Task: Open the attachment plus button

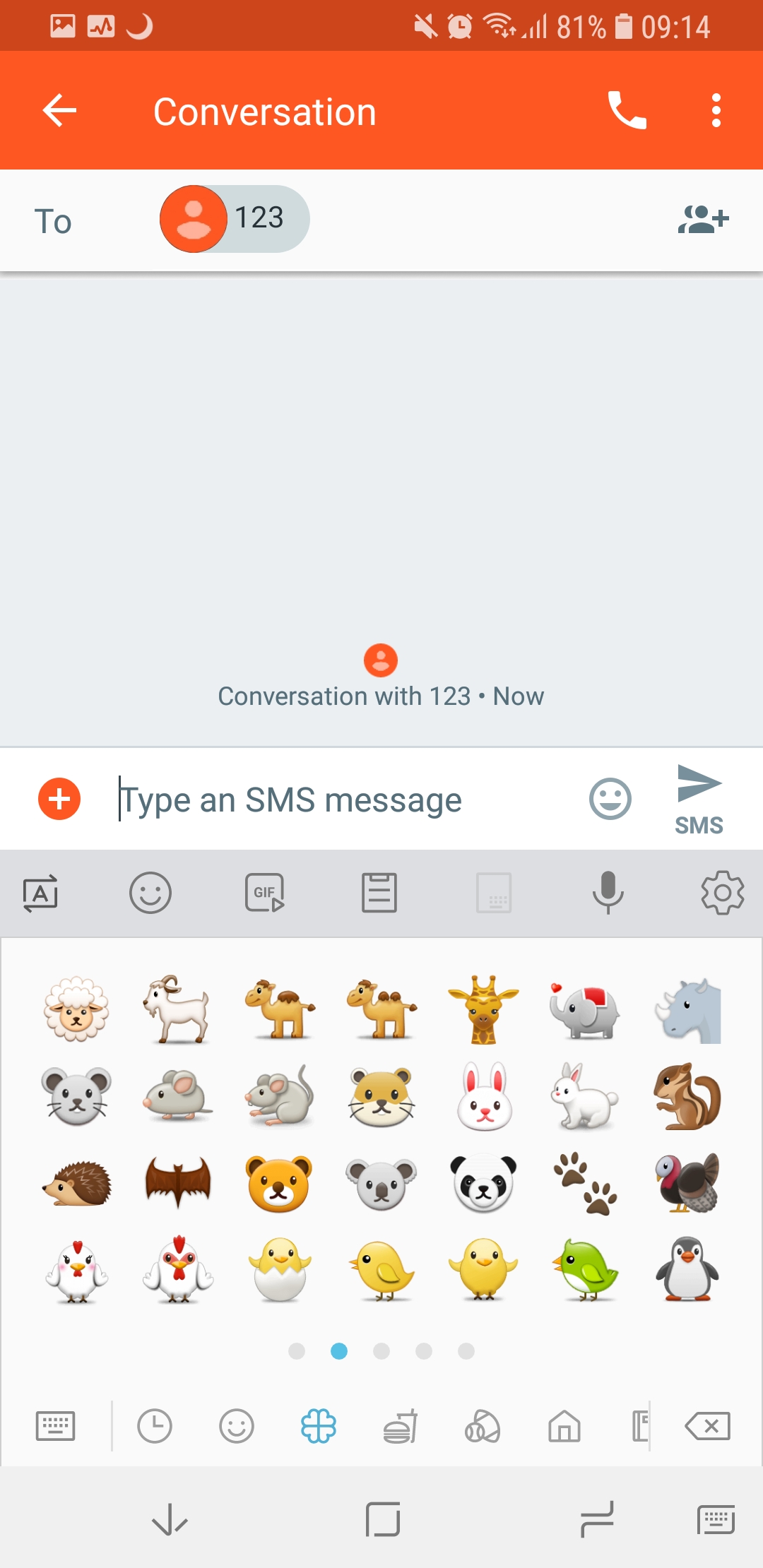Action: click(x=59, y=800)
